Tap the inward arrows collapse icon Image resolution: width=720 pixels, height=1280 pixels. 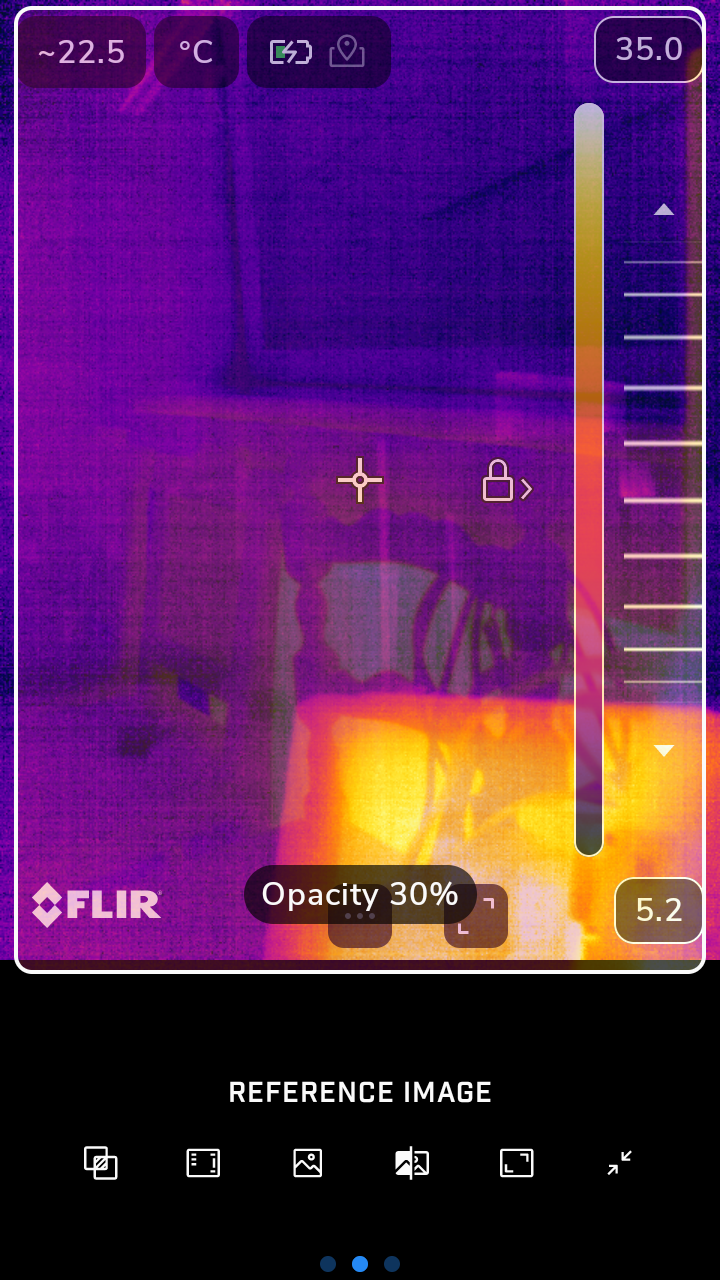(620, 1163)
